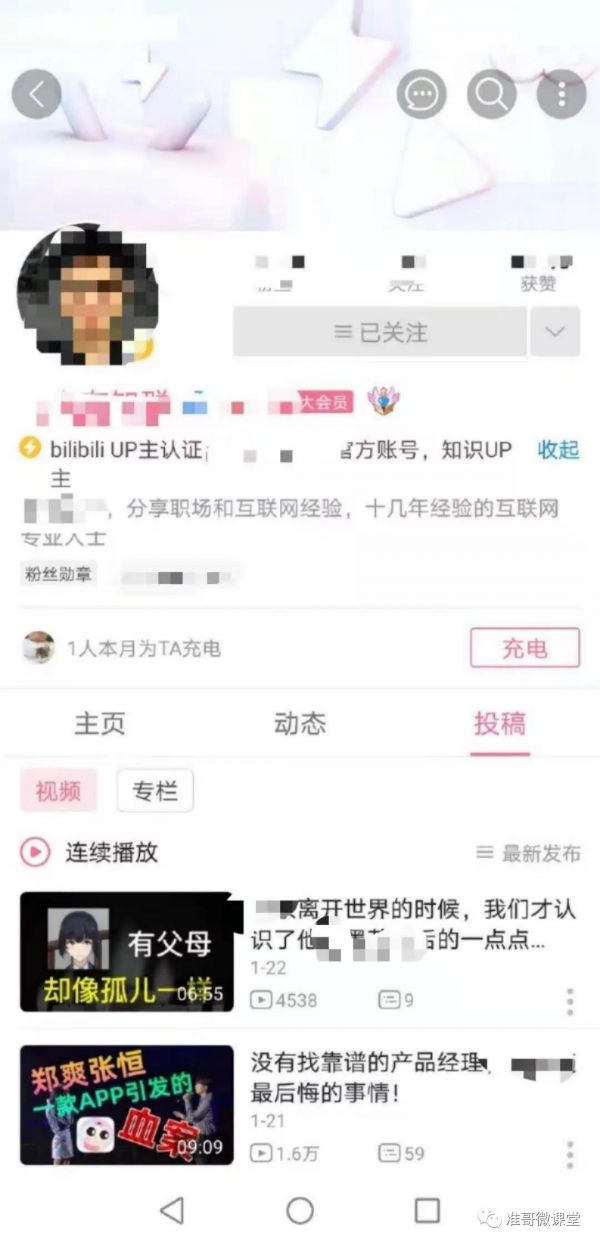Screen dimensions: 600x1246
Task: Open the top-right overflow menu
Action: (x=561, y=95)
